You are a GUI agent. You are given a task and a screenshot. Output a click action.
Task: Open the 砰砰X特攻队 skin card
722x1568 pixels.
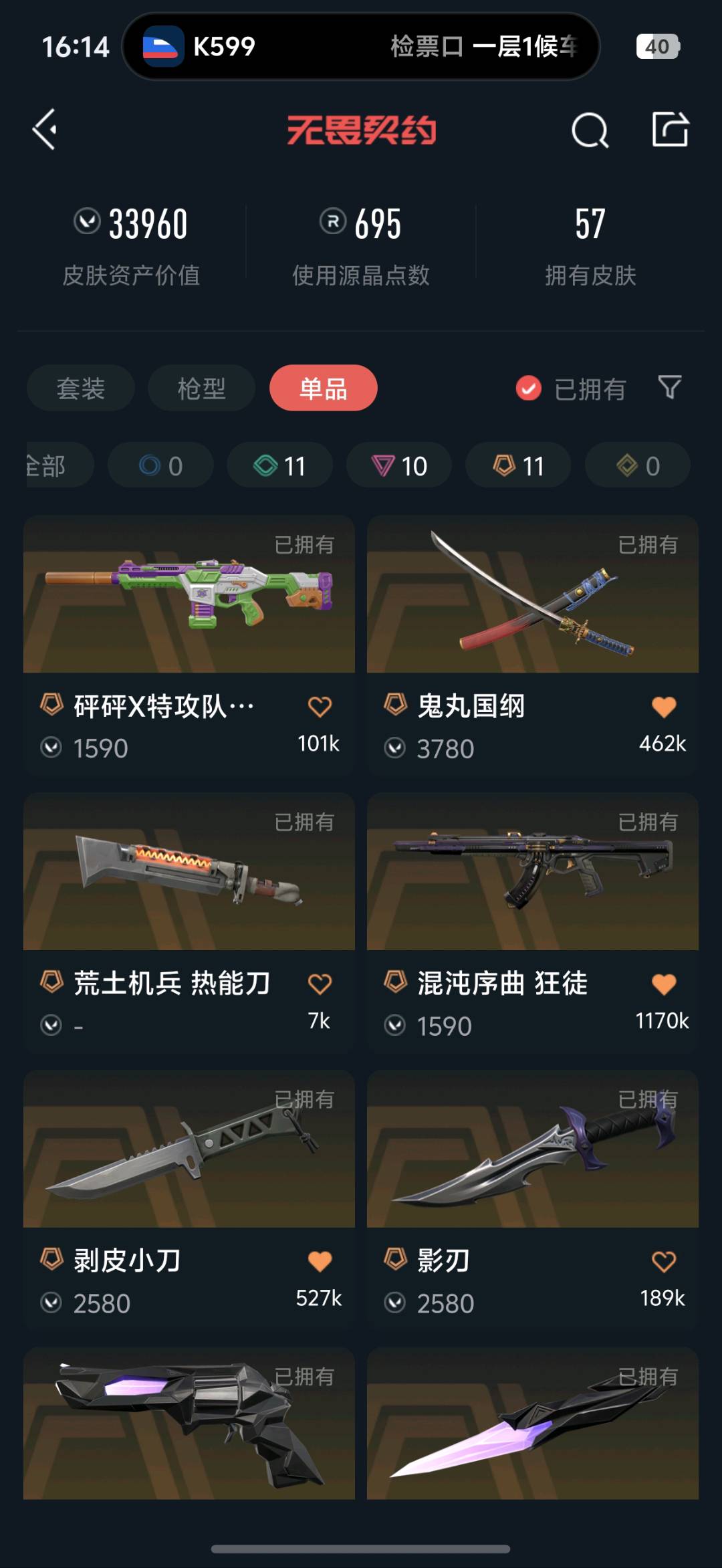[189, 602]
